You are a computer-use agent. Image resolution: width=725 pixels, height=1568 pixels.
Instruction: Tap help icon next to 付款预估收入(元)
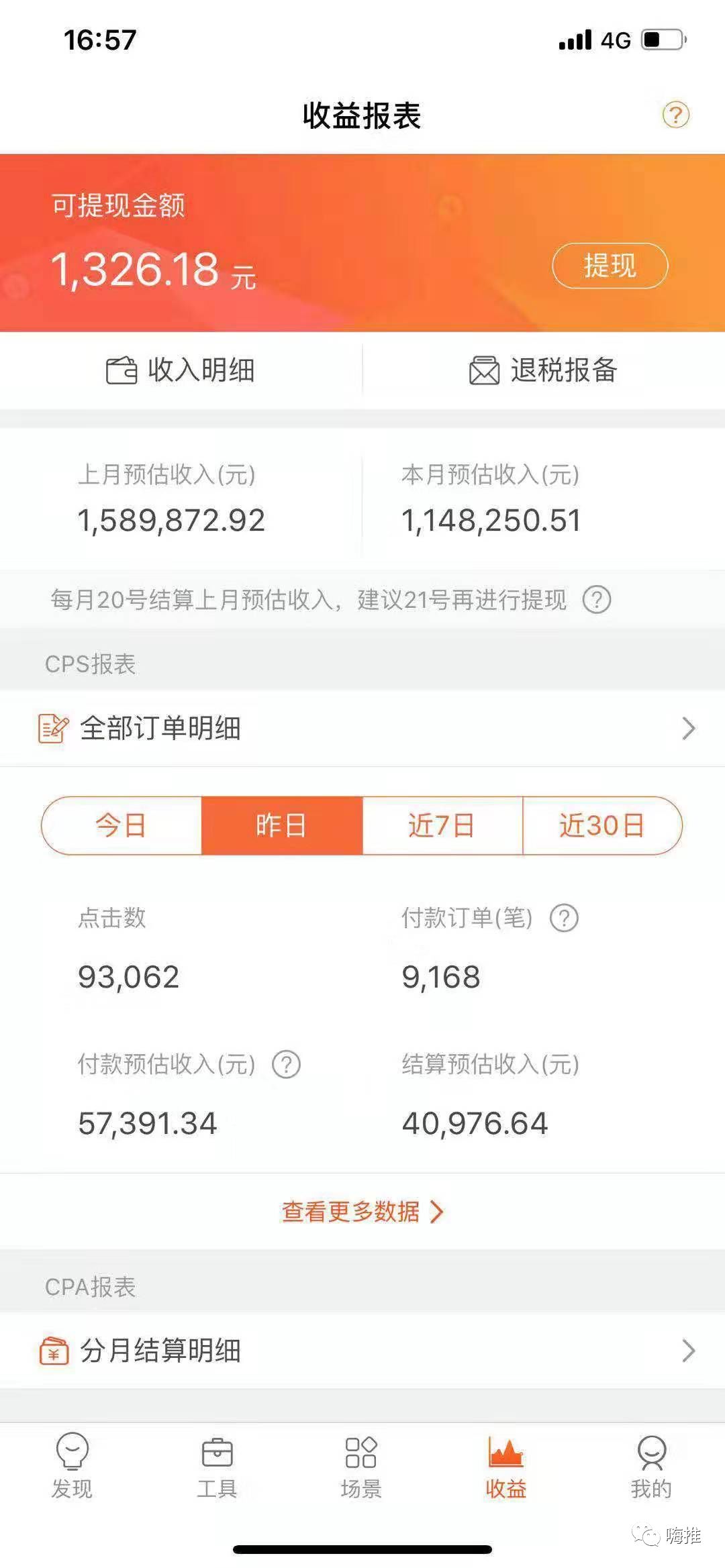(286, 1064)
